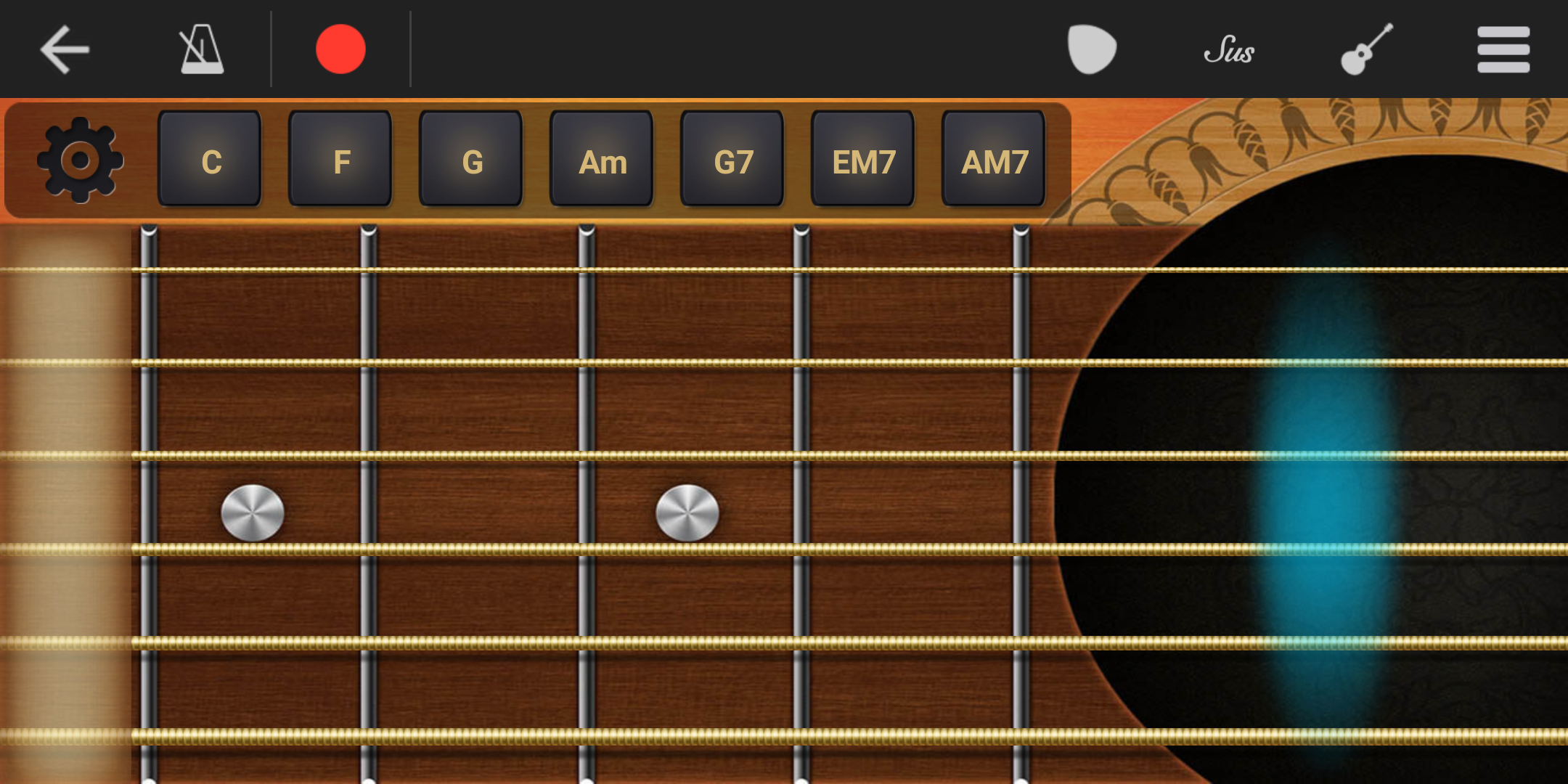Toggle the Sus sustain mode
This screenshot has height=784, width=1568.
point(1228,50)
